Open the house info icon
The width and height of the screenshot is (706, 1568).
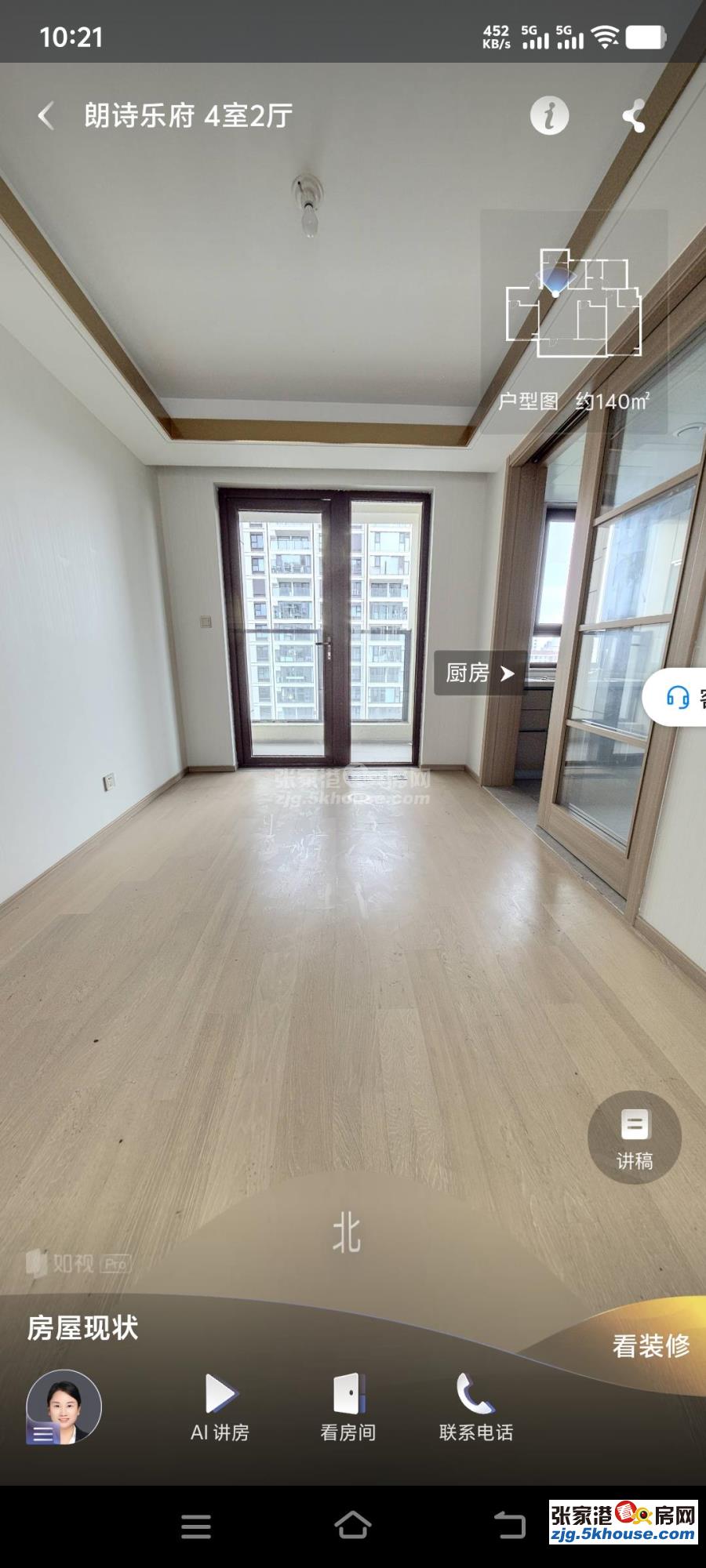point(549,116)
